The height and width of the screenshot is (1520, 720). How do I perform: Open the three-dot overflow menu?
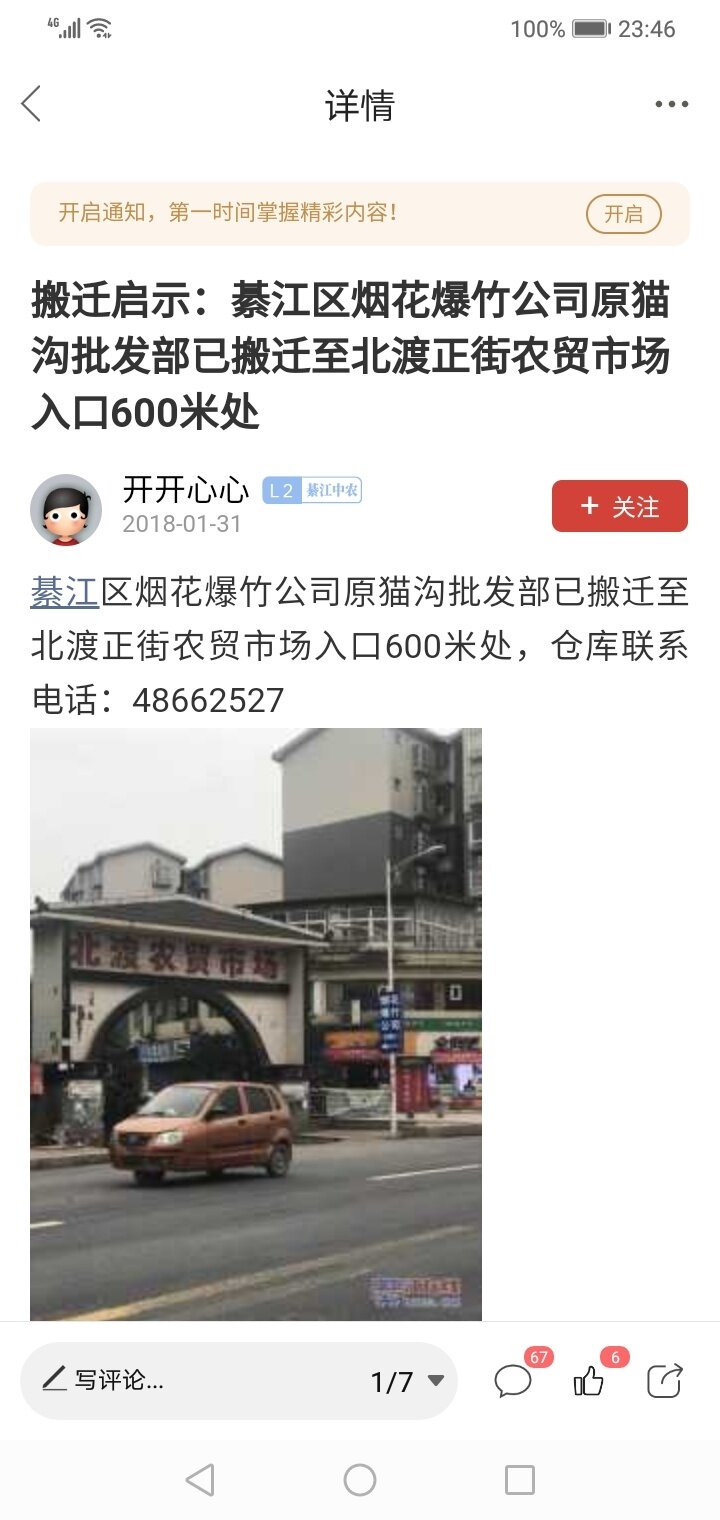[x=671, y=104]
